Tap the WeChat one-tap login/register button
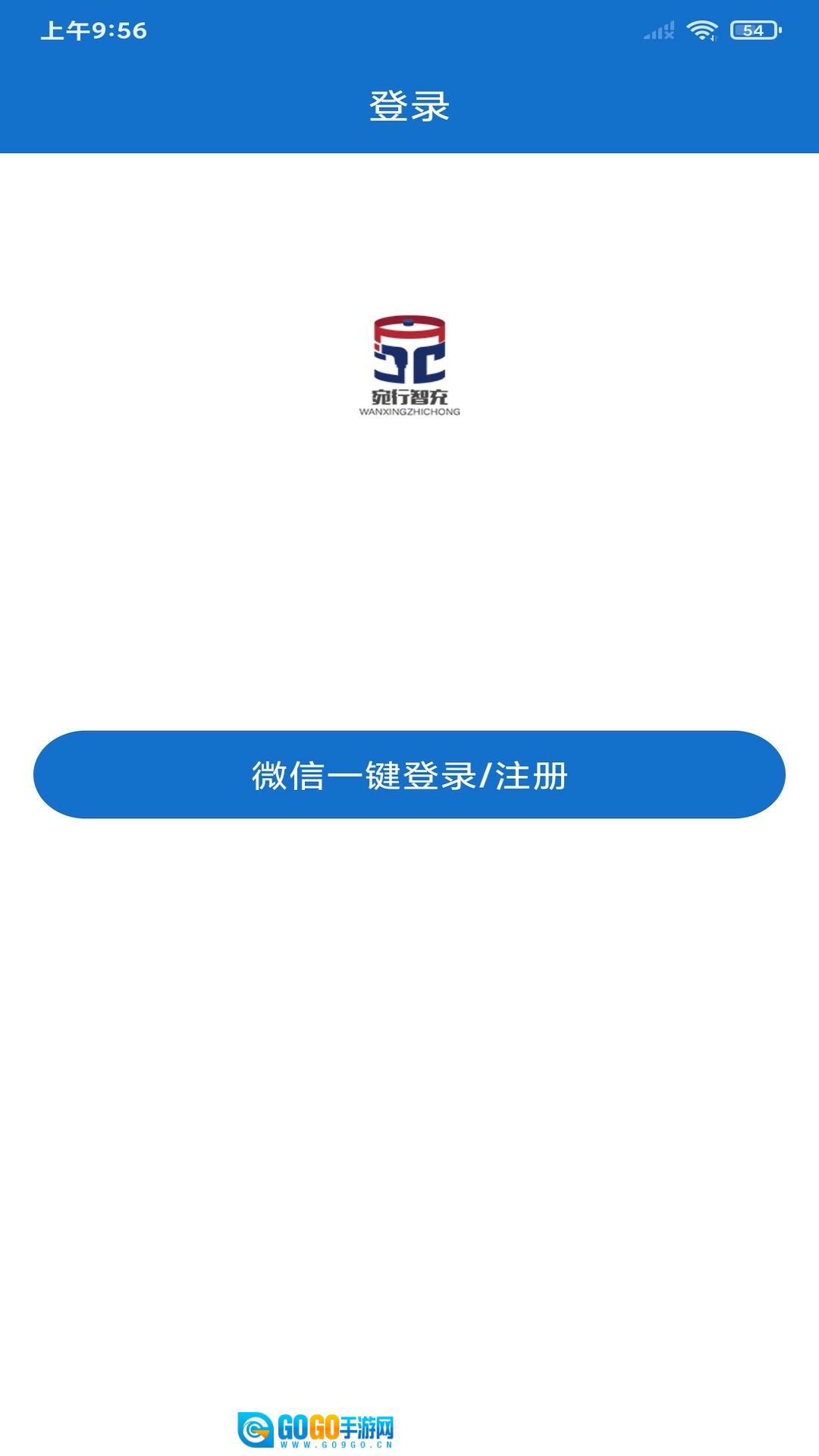This screenshot has height=1456, width=819. click(409, 774)
